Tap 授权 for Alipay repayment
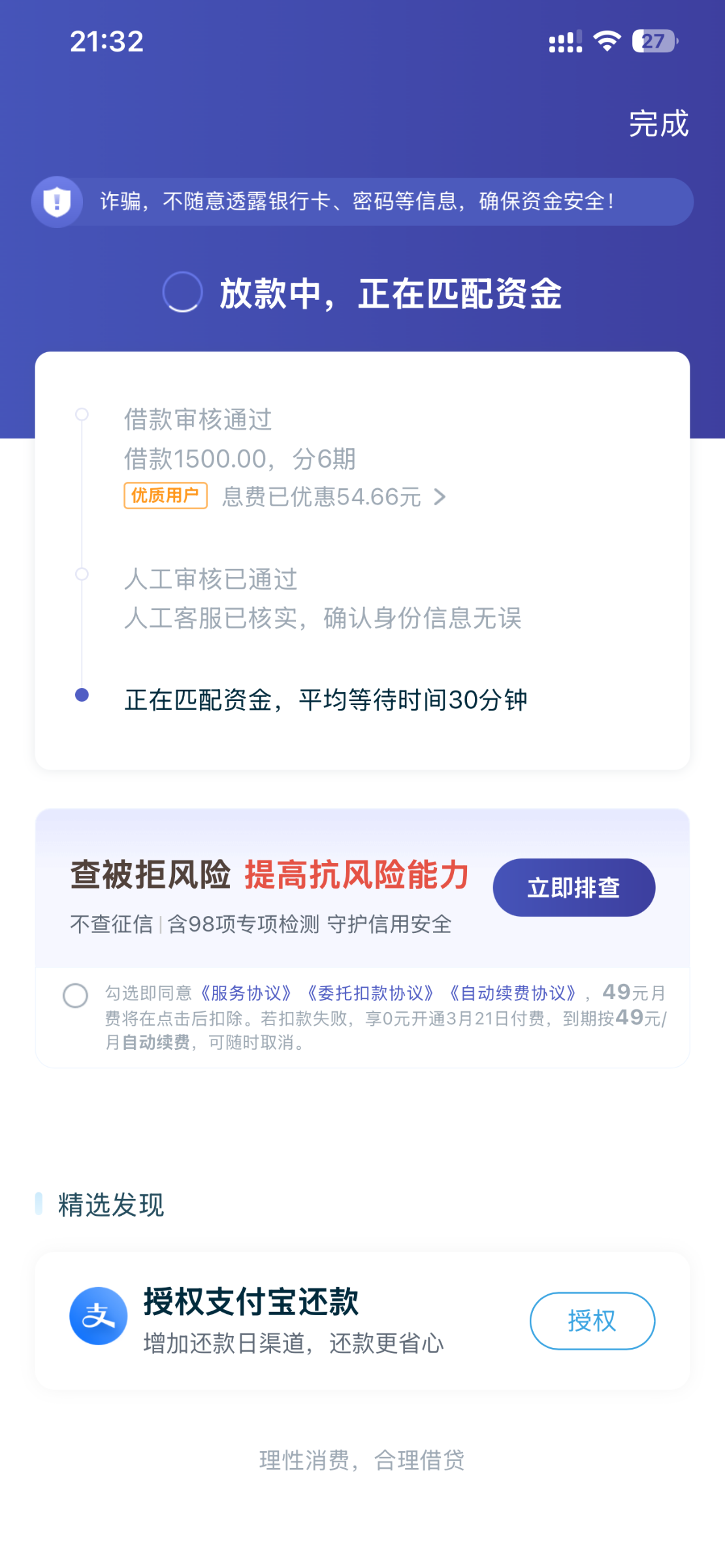 [592, 1320]
